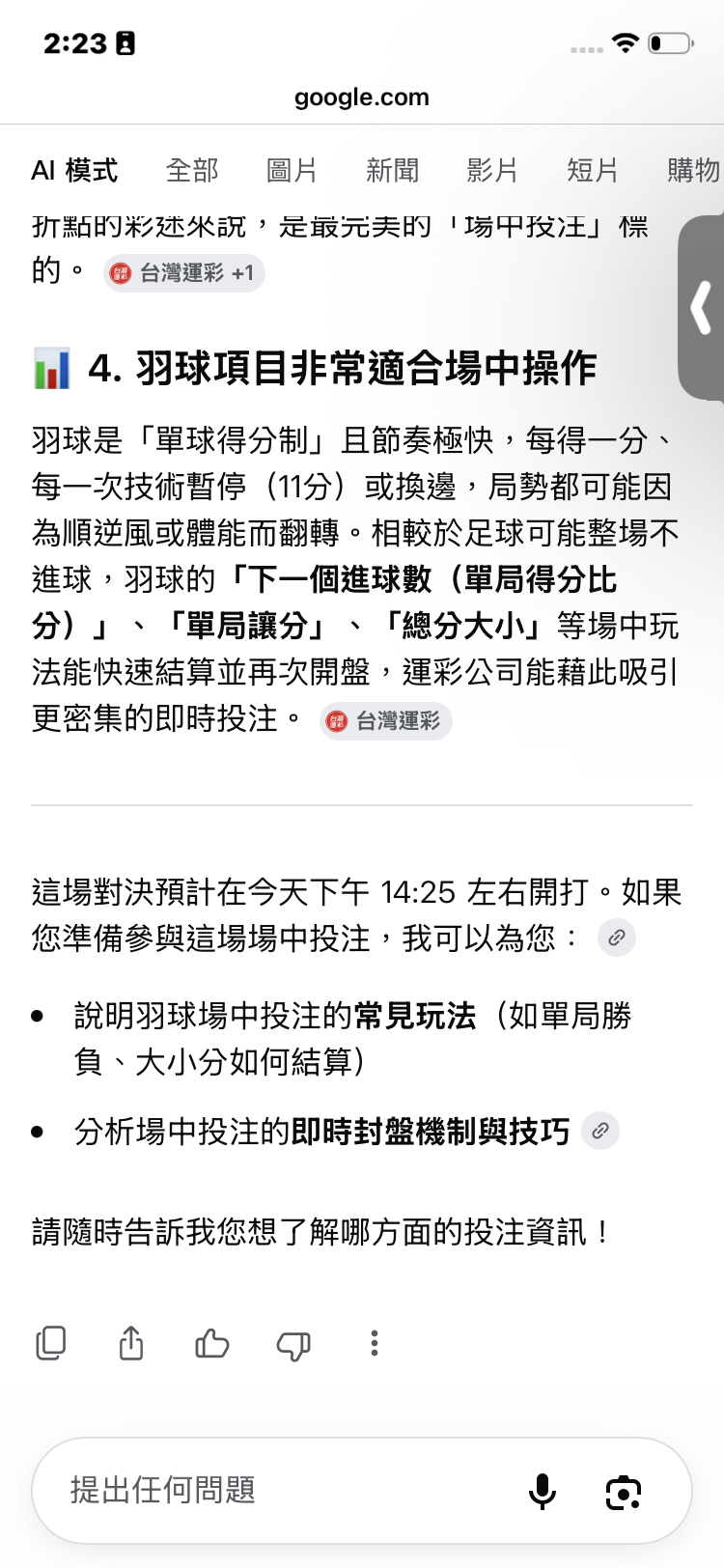Select the AI 模式 tab
This screenshot has width=724, height=1568.
click(74, 171)
